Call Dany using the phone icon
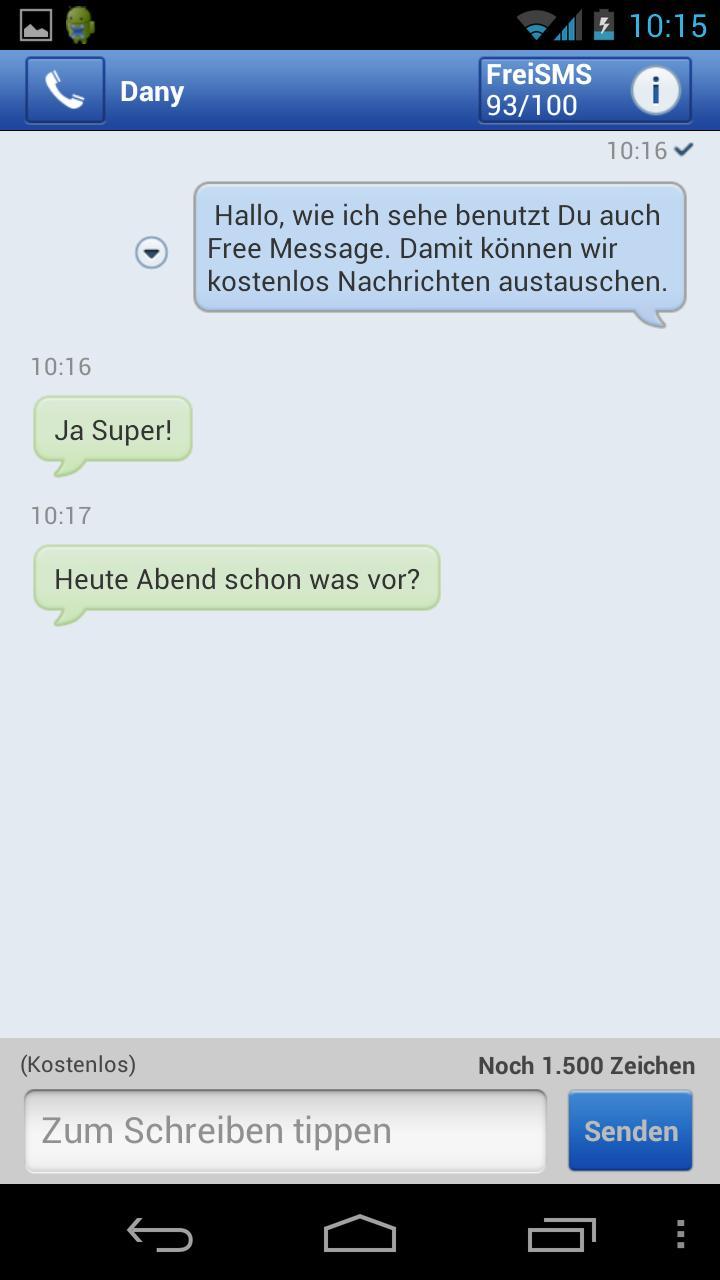720x1280 pixels. click(65, 91)
